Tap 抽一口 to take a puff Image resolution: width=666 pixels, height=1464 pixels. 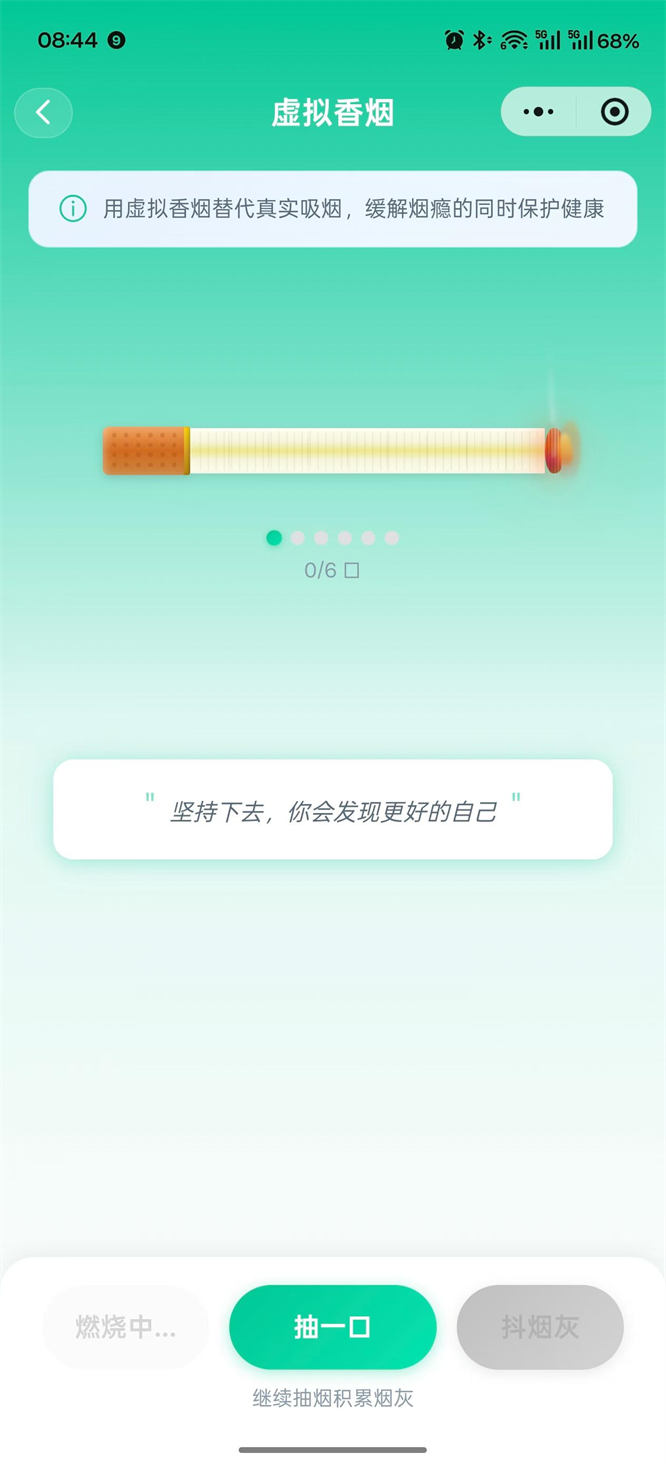pos(332,1327)
